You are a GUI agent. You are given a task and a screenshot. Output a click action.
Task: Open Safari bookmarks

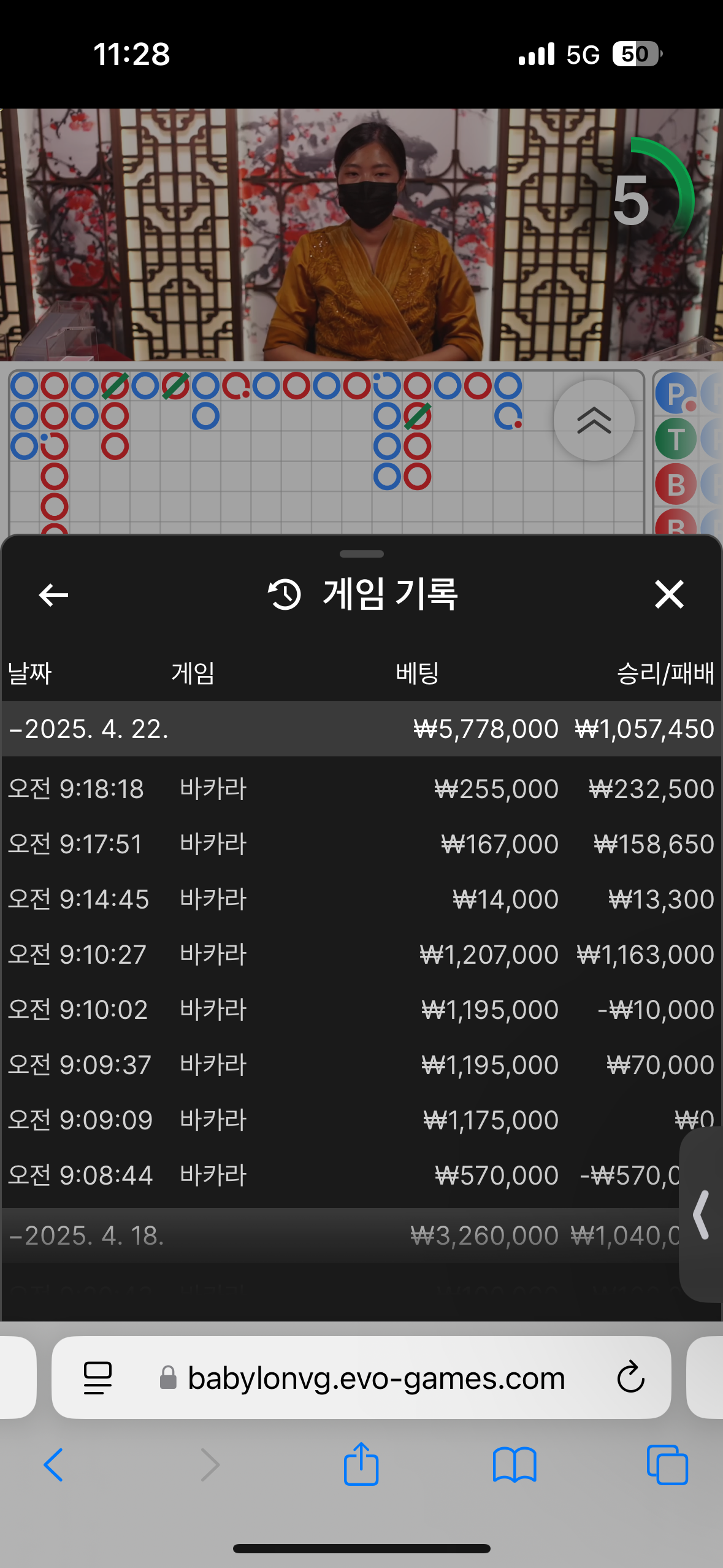coord(514,1464)
